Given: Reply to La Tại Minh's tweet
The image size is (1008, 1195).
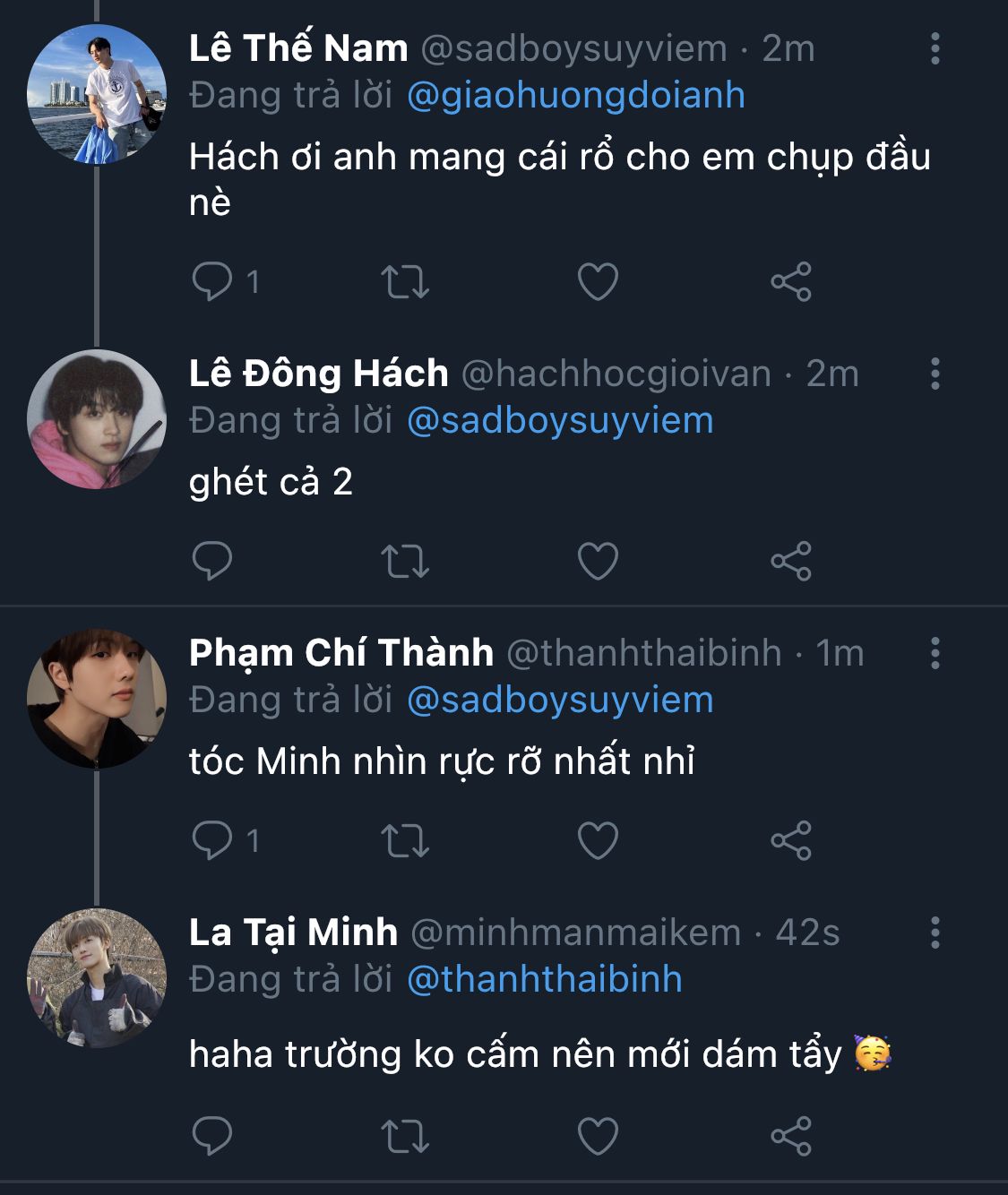Looking at the screenshot, I should 212,1136.
